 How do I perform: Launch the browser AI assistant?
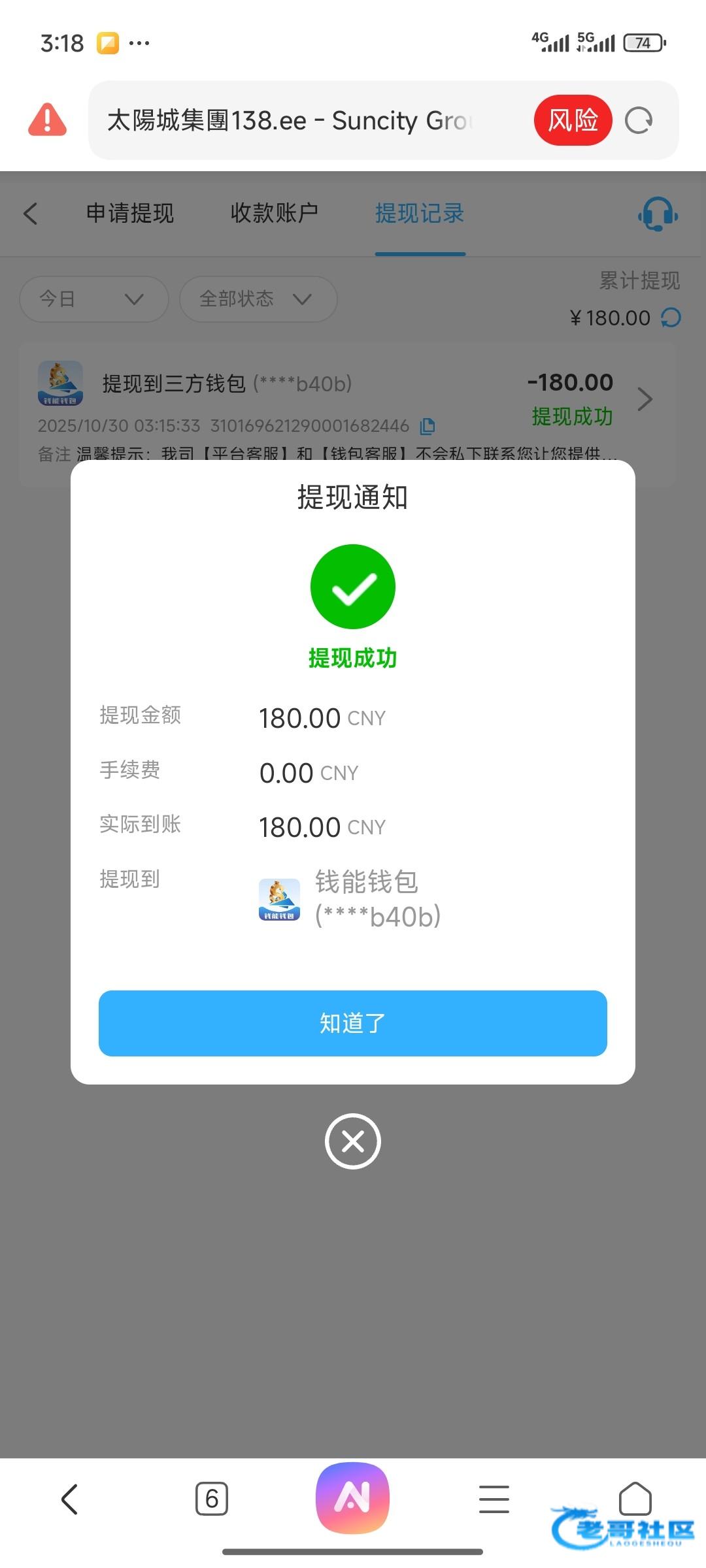click(352, 1497)
